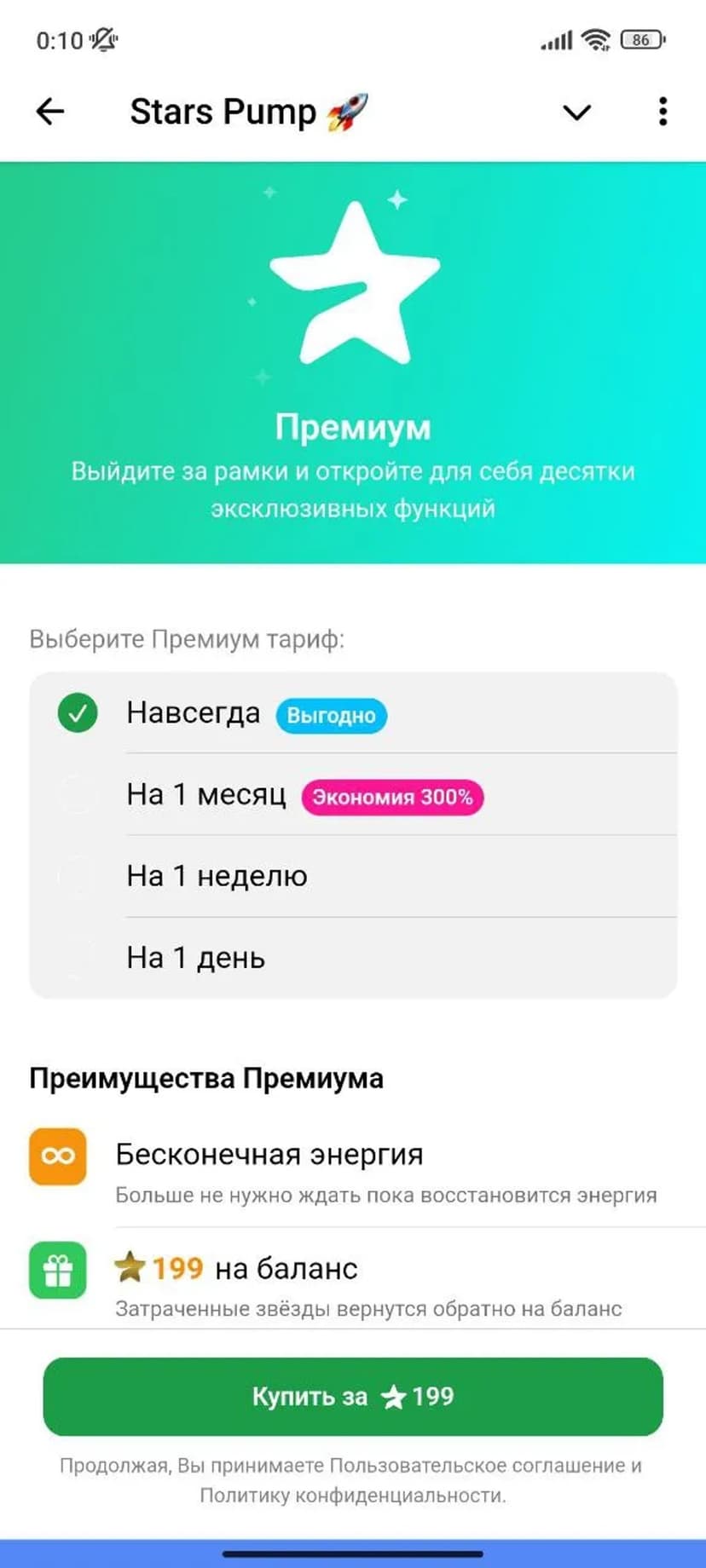Select the На 1 день tariff
The width and height of the screenshot is (706, 1568).
coord(195,958)
